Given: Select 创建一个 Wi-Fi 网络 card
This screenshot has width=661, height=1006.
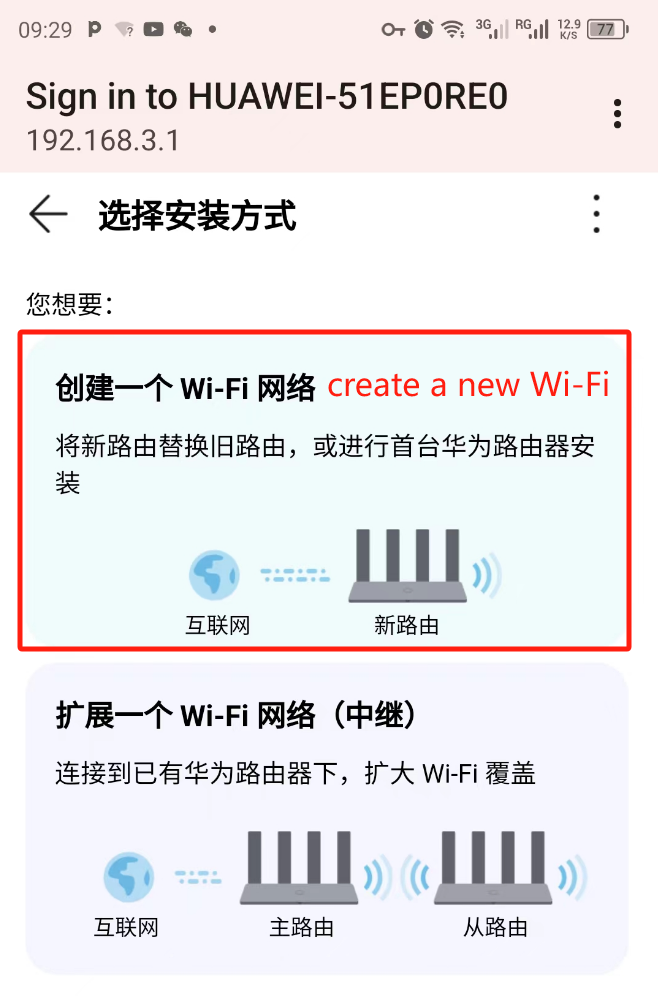Looking at the screenshot, I should [326, 490].
